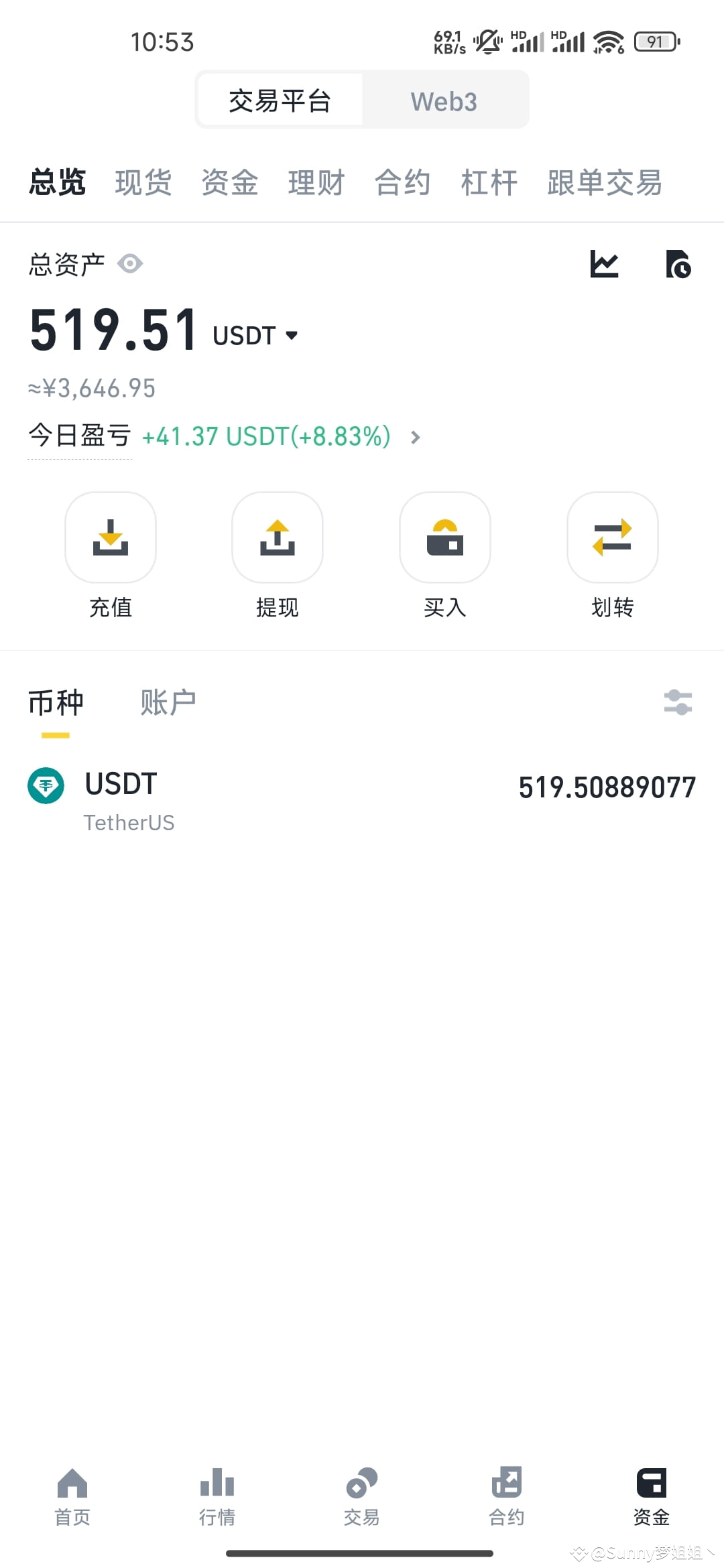Tap the USDT Tether coin logo

pos(45,785)
